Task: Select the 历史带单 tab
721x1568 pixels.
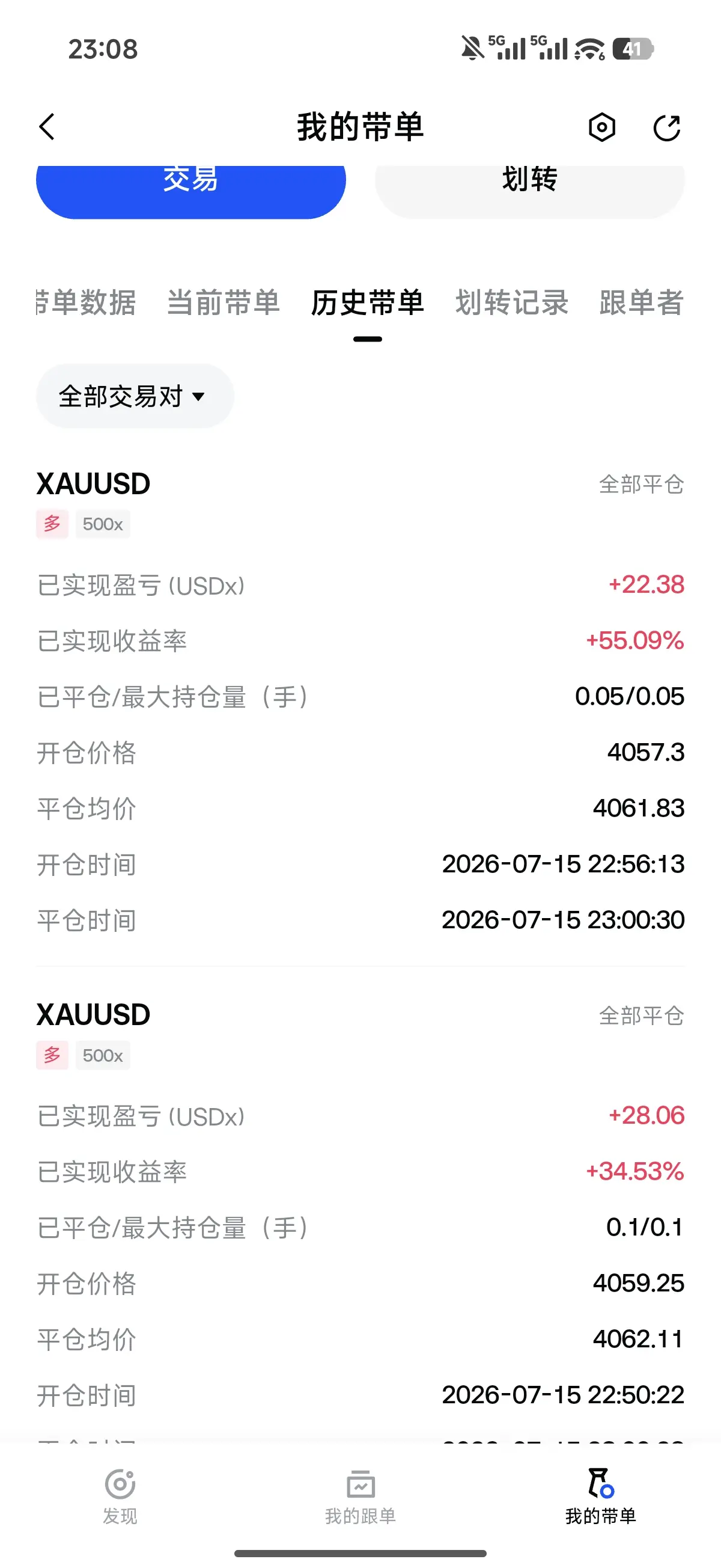Action: (x=368, y=302)
